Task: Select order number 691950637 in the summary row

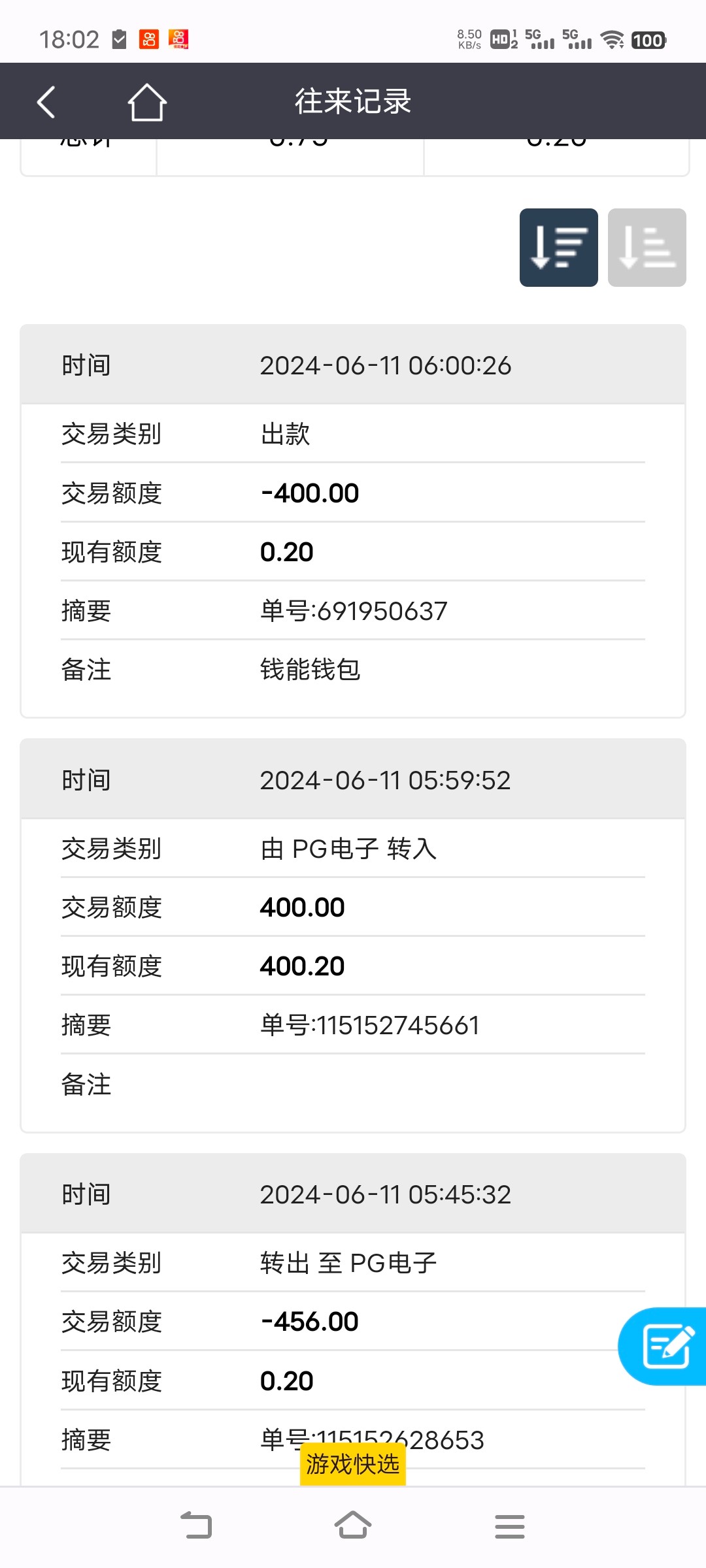Action: 352,610
